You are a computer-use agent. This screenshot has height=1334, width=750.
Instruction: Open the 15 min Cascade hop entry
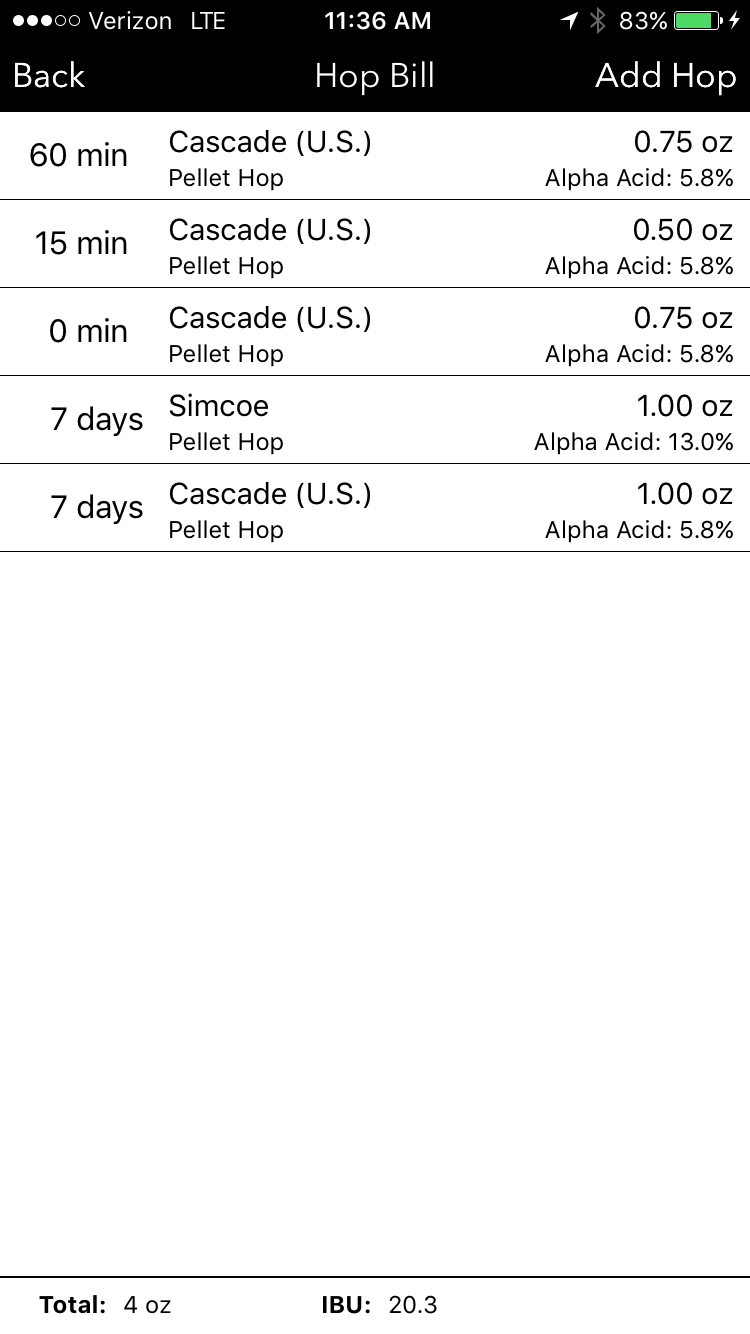point(375,244)
